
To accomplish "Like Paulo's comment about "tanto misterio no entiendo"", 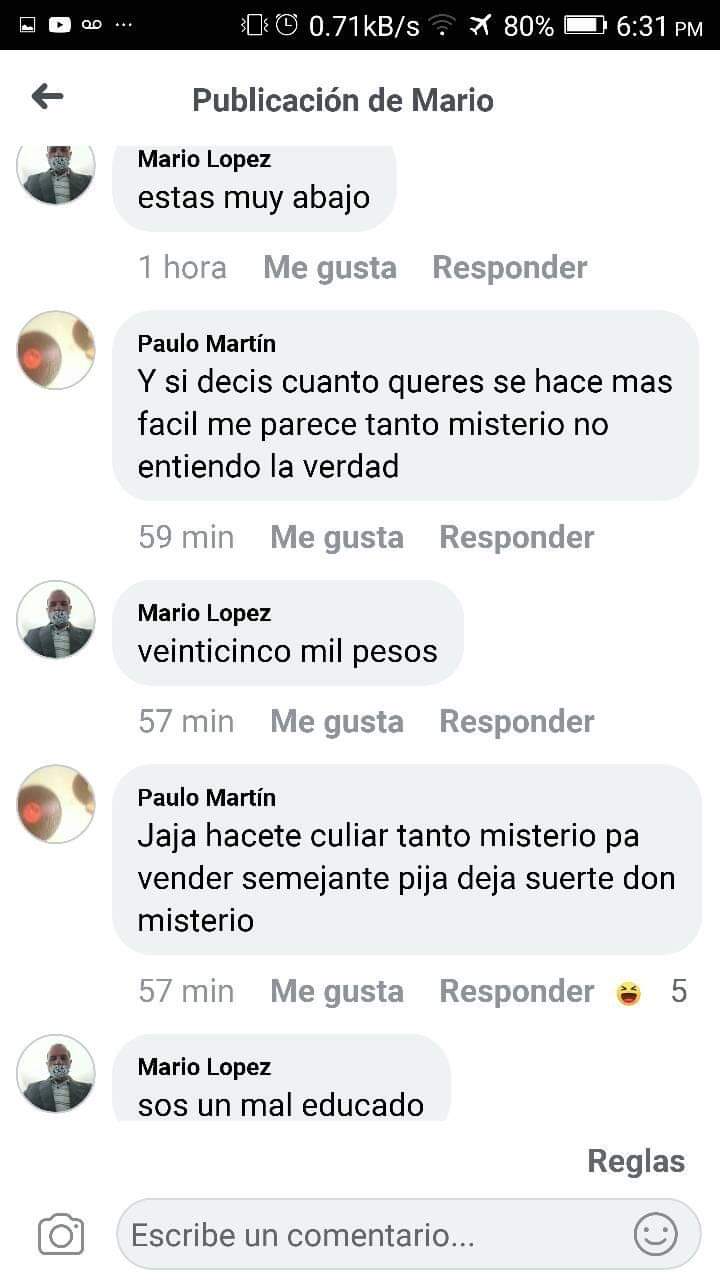I will click(x=337, y=538).
